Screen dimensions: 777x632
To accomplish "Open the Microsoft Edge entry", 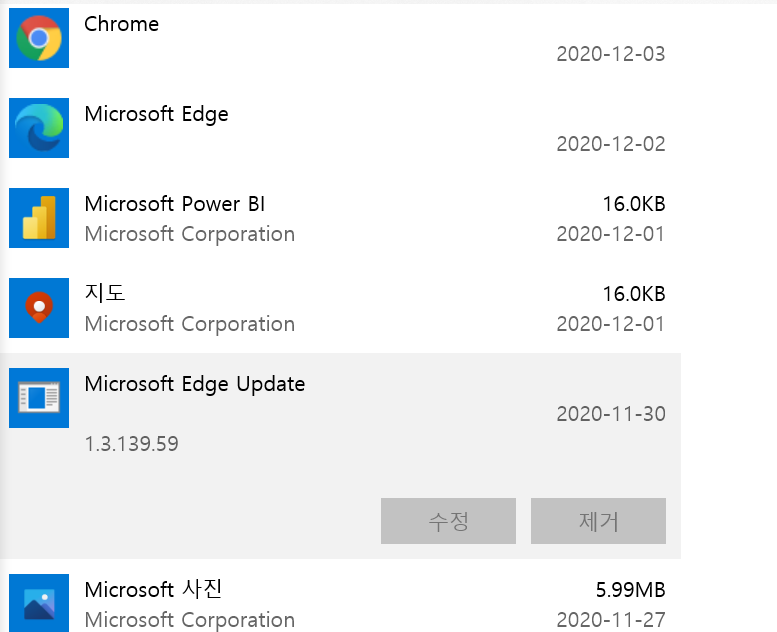I will pyautogui.click(x=340, y=128).
